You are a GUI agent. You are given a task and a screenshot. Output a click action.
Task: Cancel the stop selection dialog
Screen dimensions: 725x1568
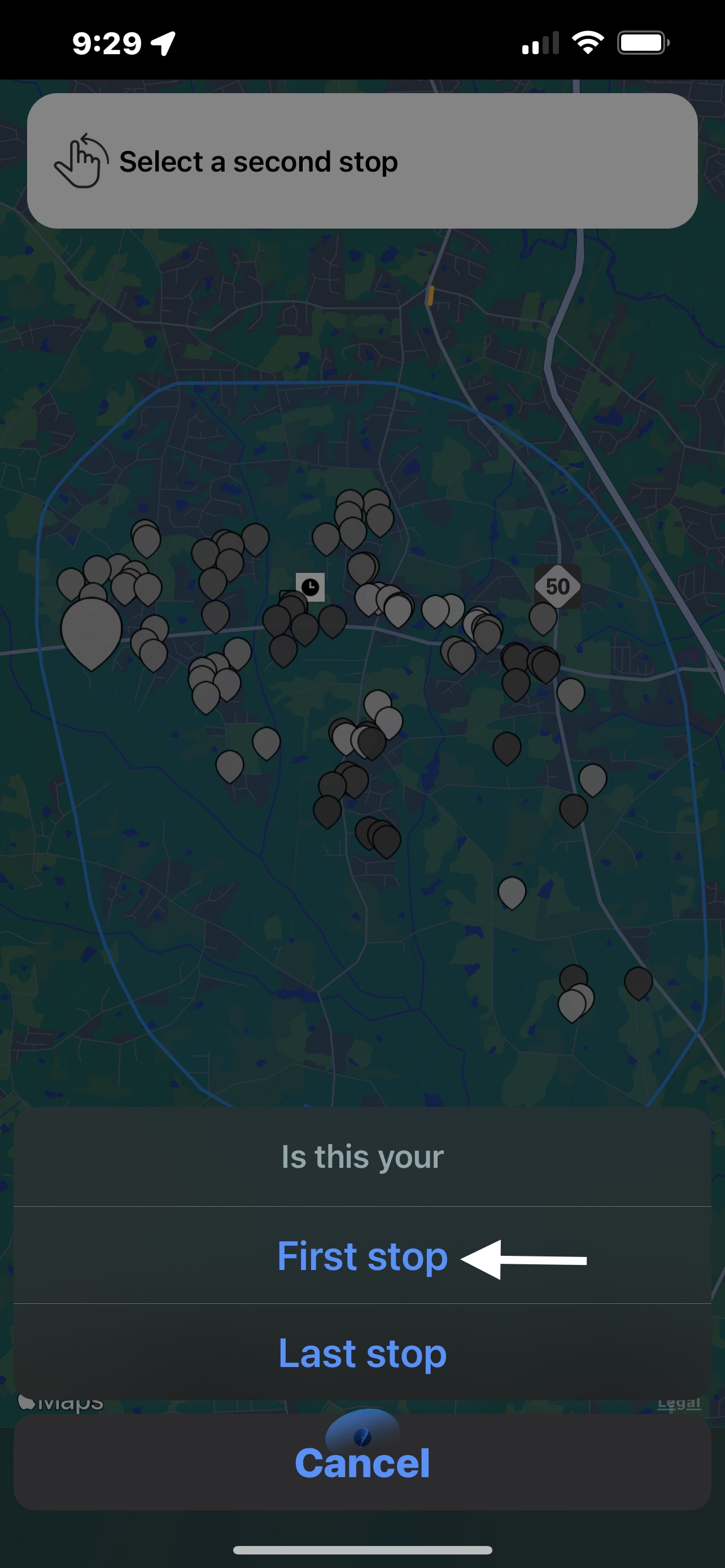tap(362, 1462)
